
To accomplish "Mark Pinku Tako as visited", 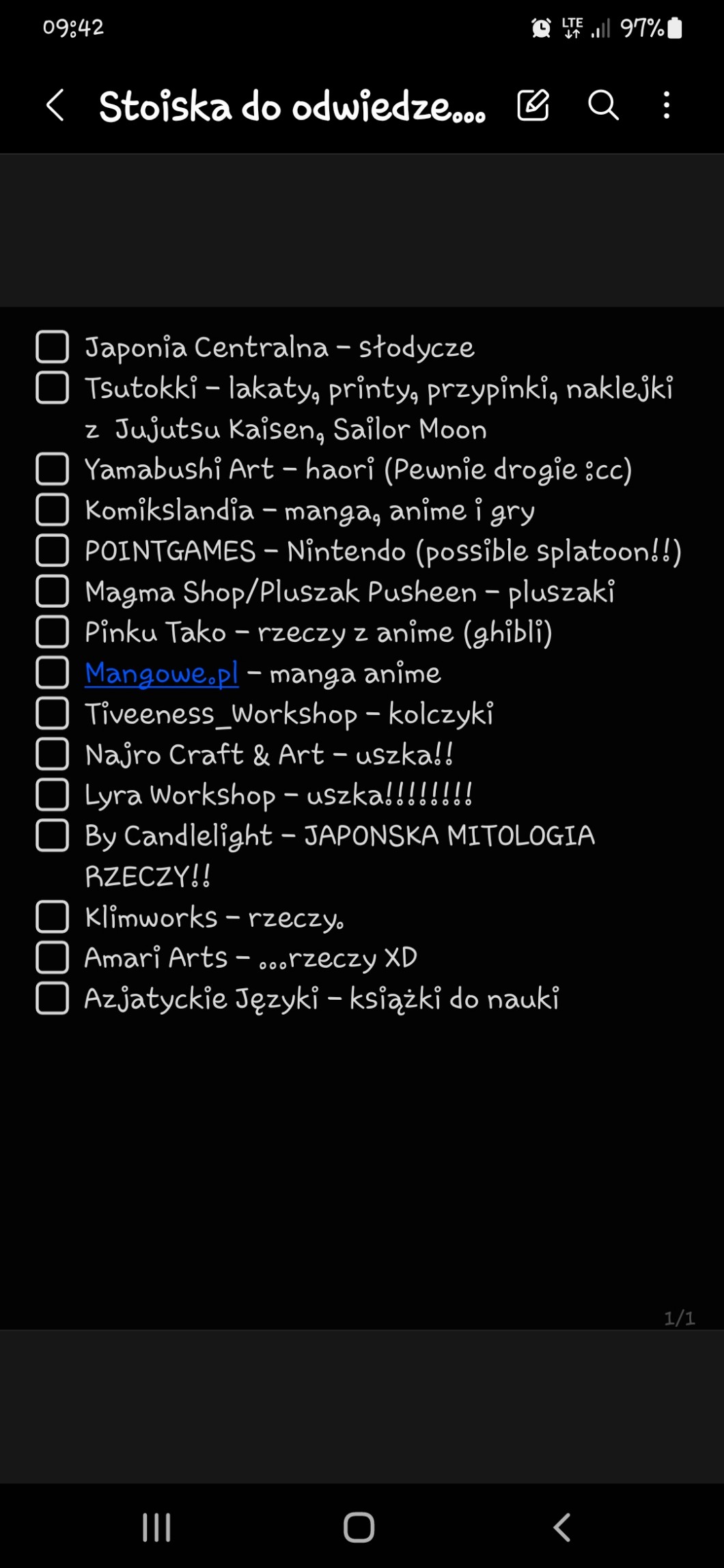I will tap(53, 632).
